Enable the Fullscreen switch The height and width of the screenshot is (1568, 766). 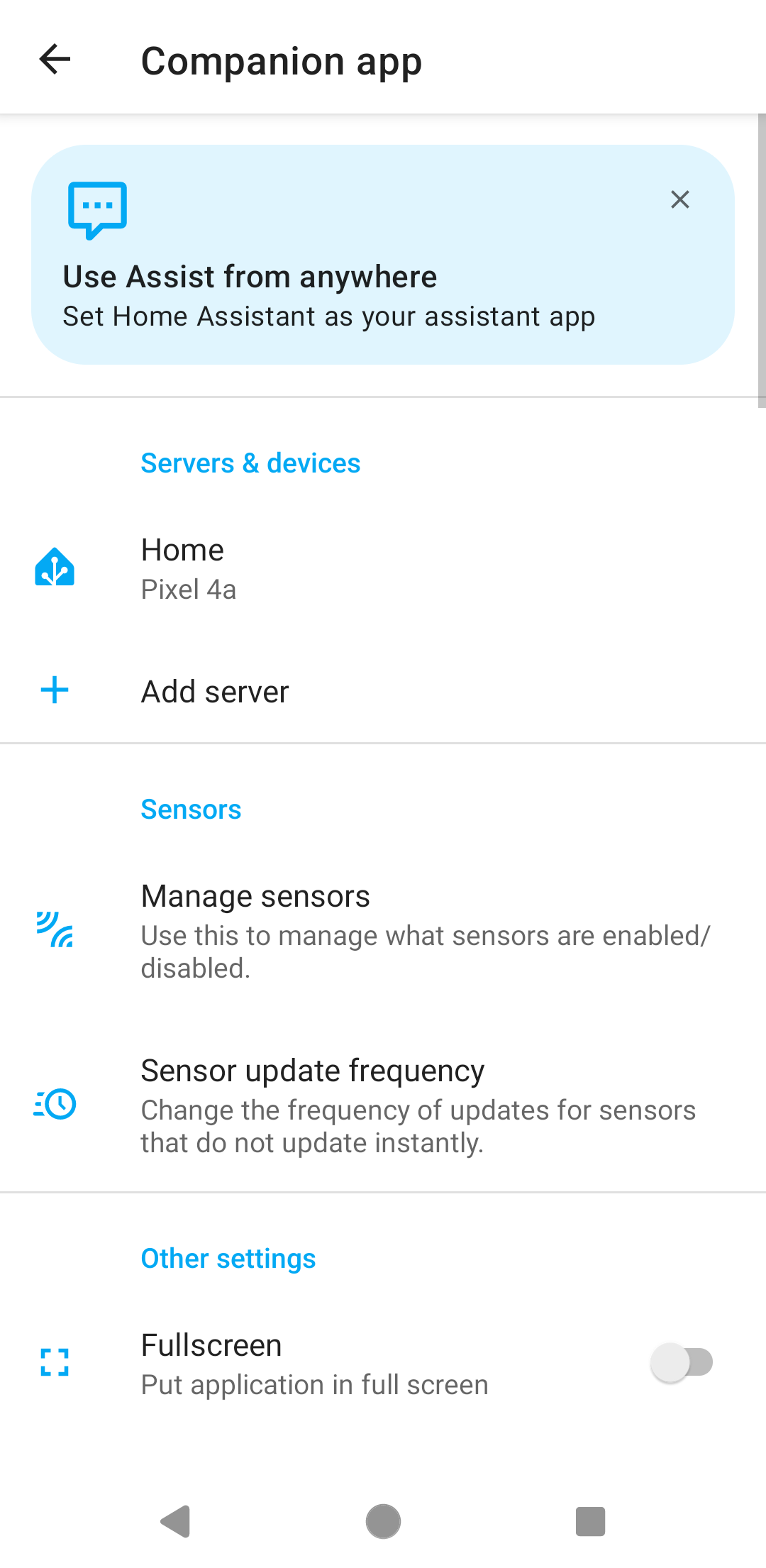(682, 1362)
